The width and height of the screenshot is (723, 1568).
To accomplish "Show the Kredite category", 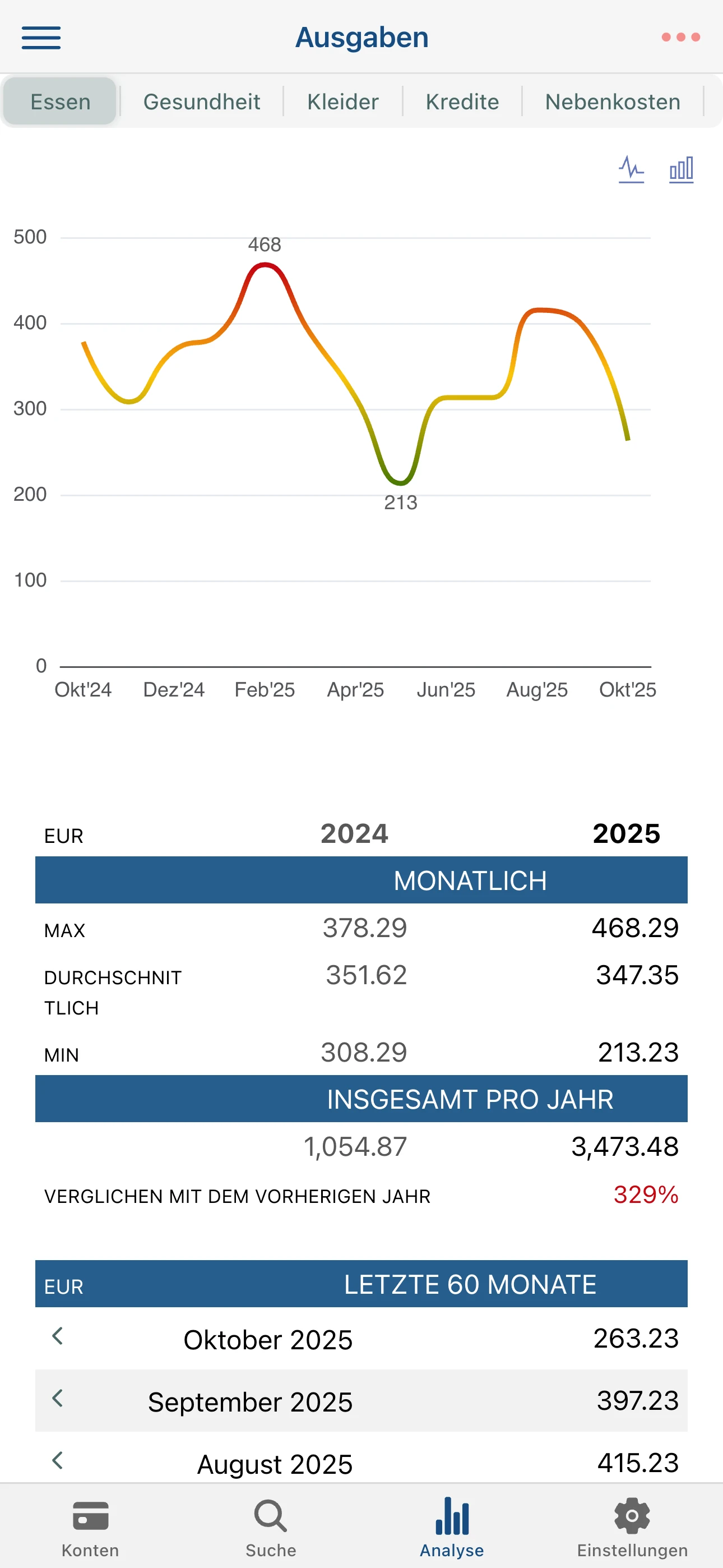I will pyautogui.click(x=462, y=102).
